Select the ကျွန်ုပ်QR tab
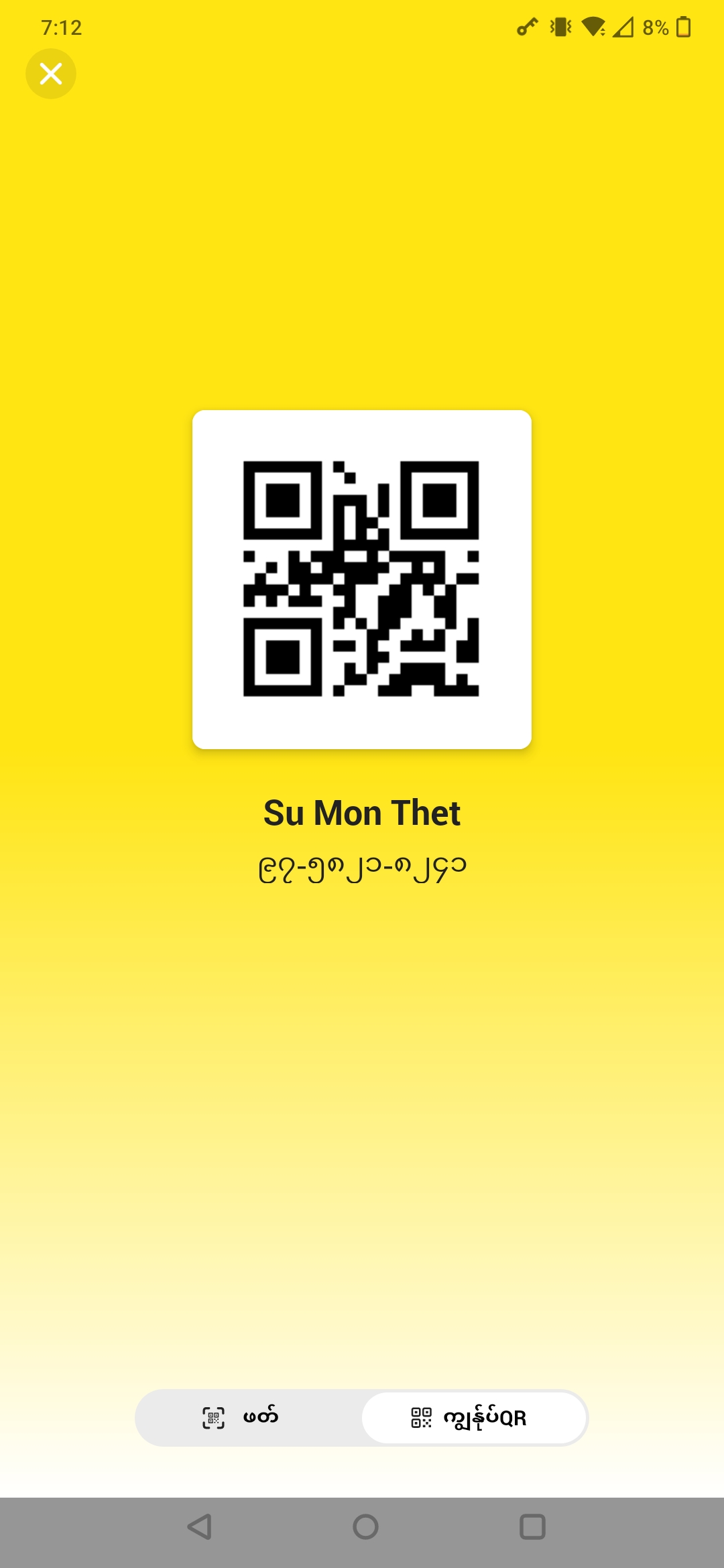 point(474,1417)
